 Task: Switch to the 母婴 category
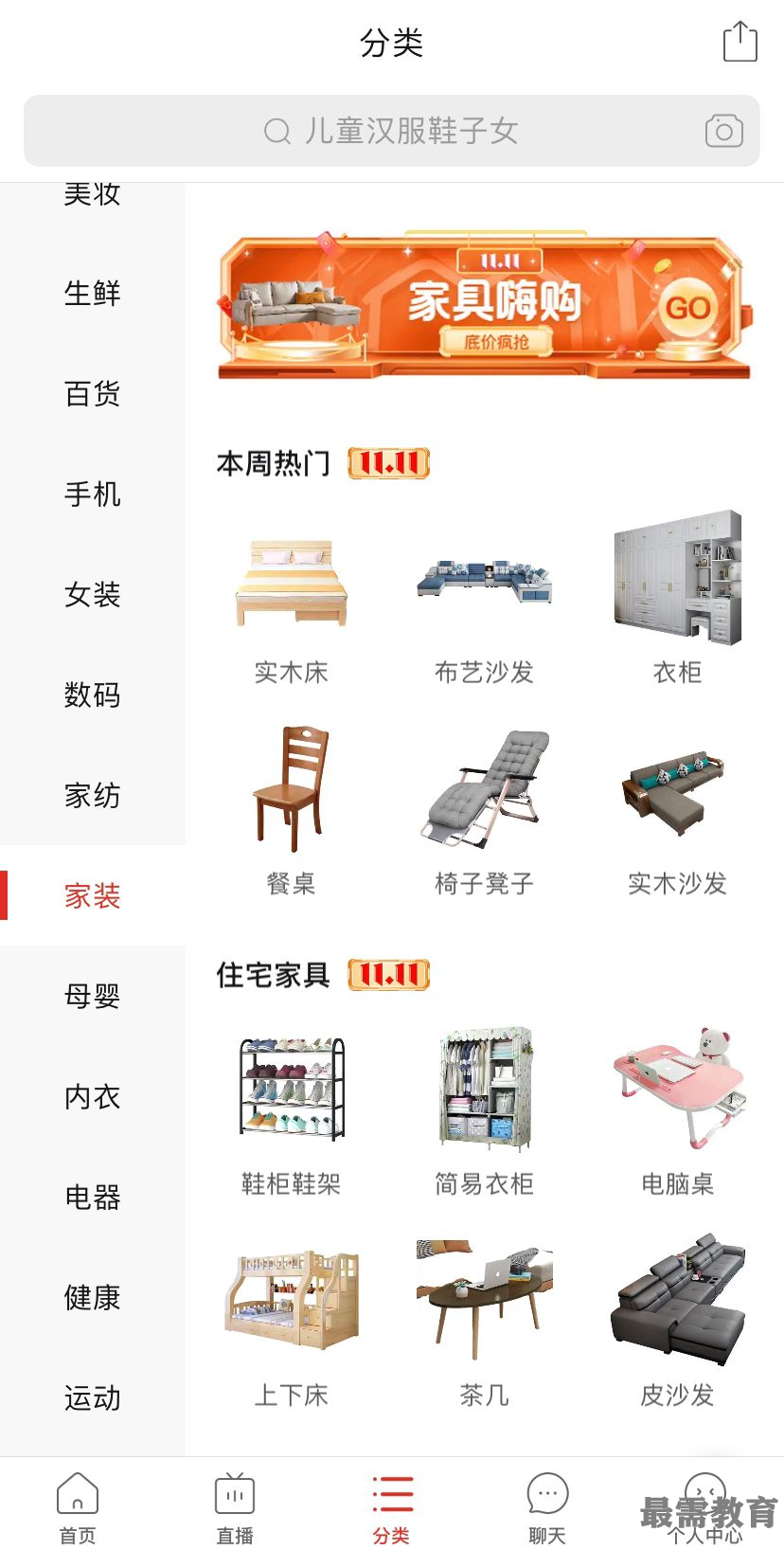[x=93, y=997]
